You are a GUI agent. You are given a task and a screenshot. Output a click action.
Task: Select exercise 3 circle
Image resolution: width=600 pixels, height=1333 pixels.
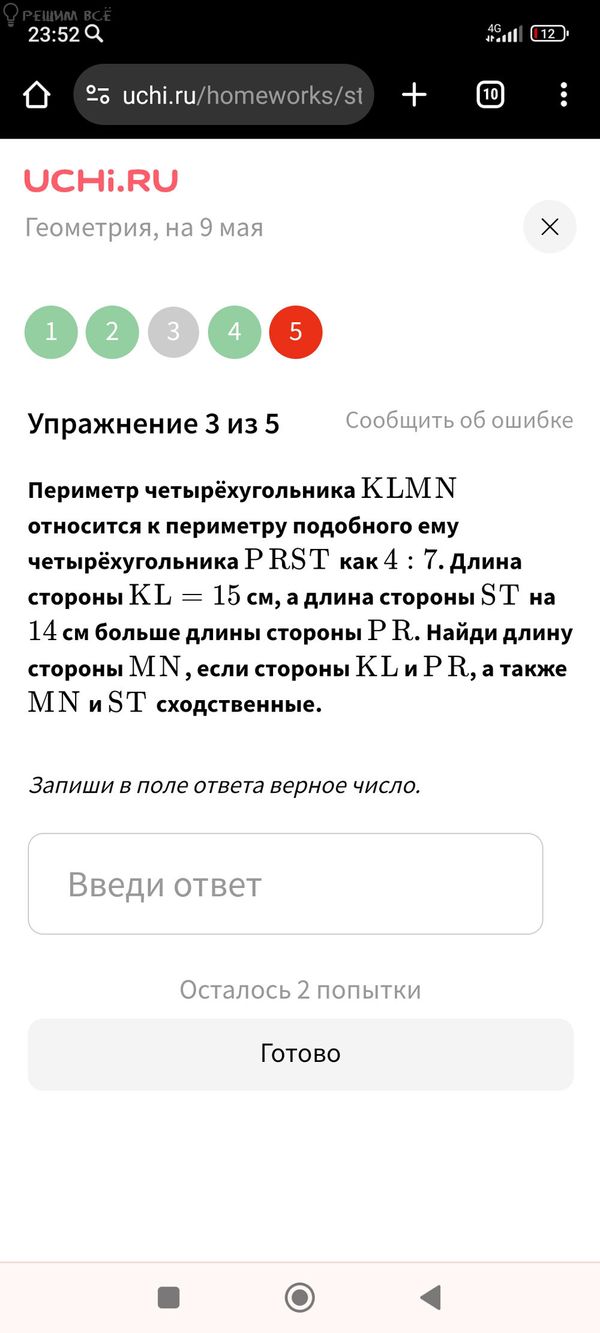point(173,332)
